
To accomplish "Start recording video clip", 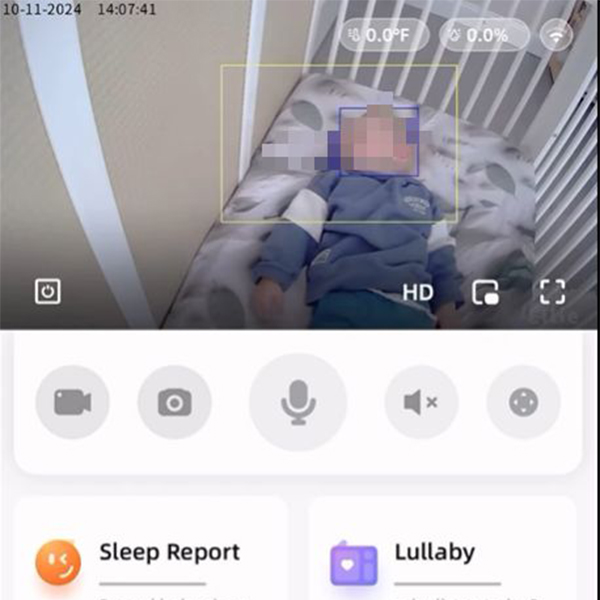I will tap(72, 402).
